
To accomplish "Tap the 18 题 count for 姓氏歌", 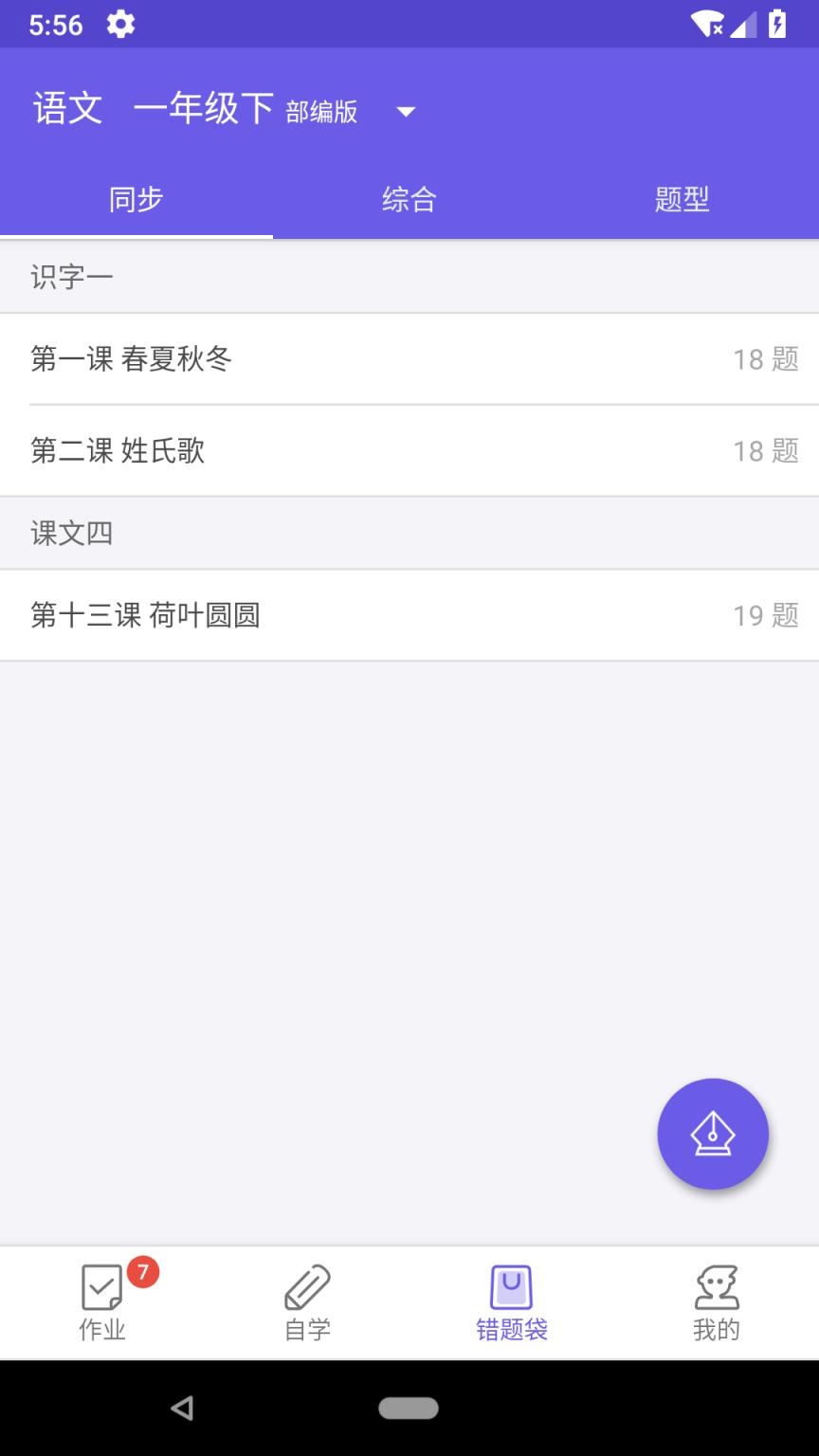I will pyautogui.click(x=766, y=451).
